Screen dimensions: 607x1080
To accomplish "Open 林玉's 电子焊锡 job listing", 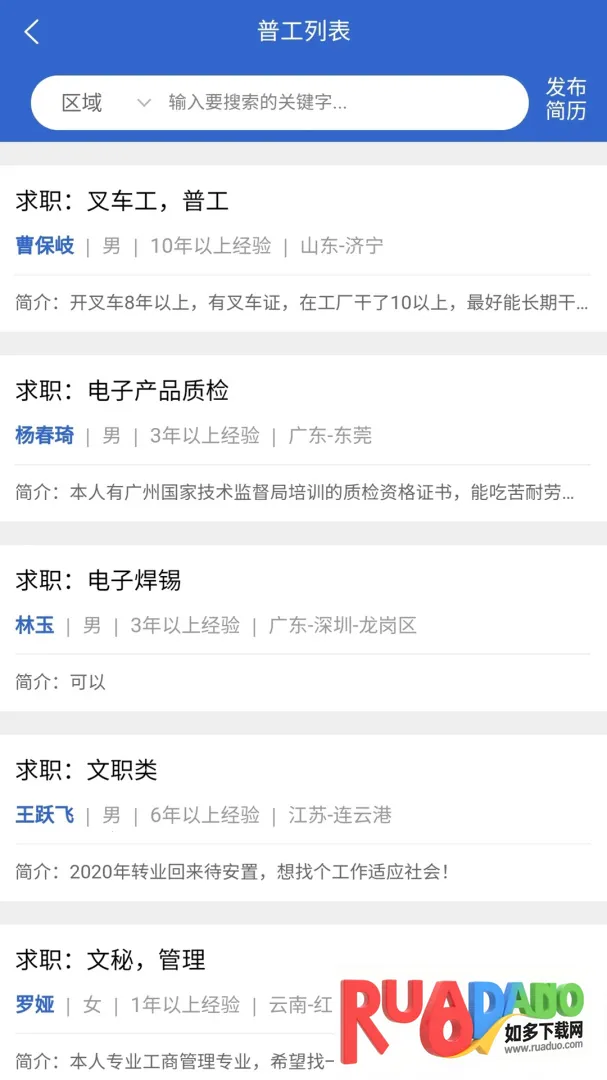I will [303, 627].
